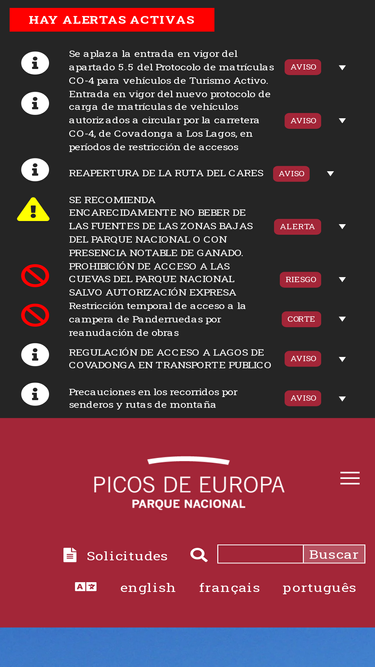
Task: Expand the senderos y rutas de montaña precautions notice
Action: point(342,399)
